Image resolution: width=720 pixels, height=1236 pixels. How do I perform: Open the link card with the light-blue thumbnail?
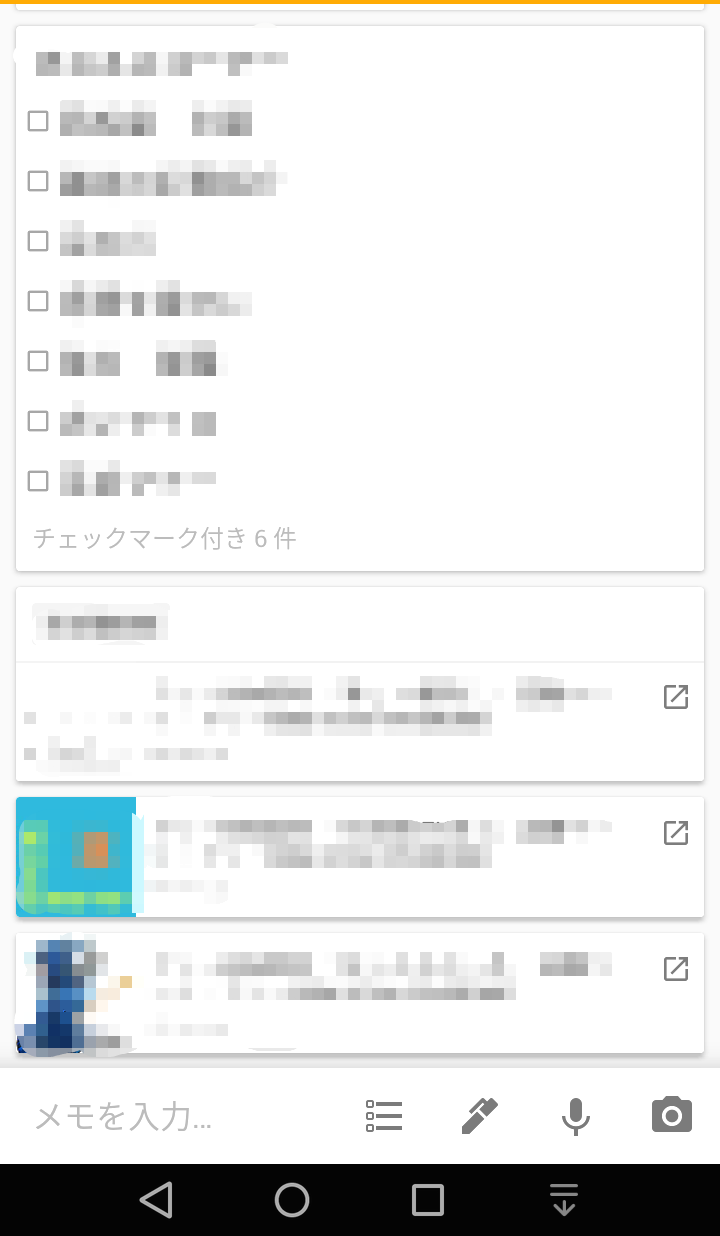click(400, 857)
